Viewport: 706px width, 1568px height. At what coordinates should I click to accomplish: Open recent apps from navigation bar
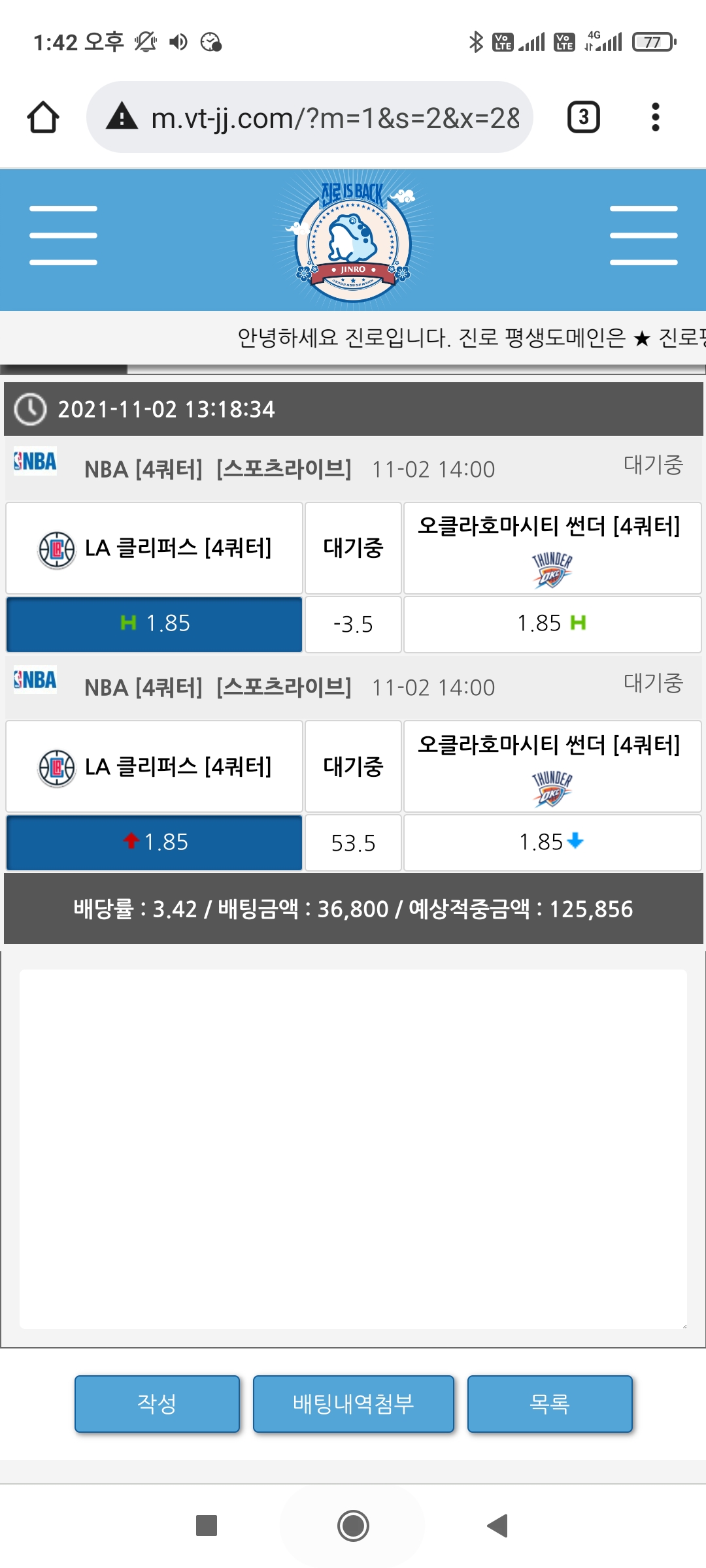coord(207,1526)
